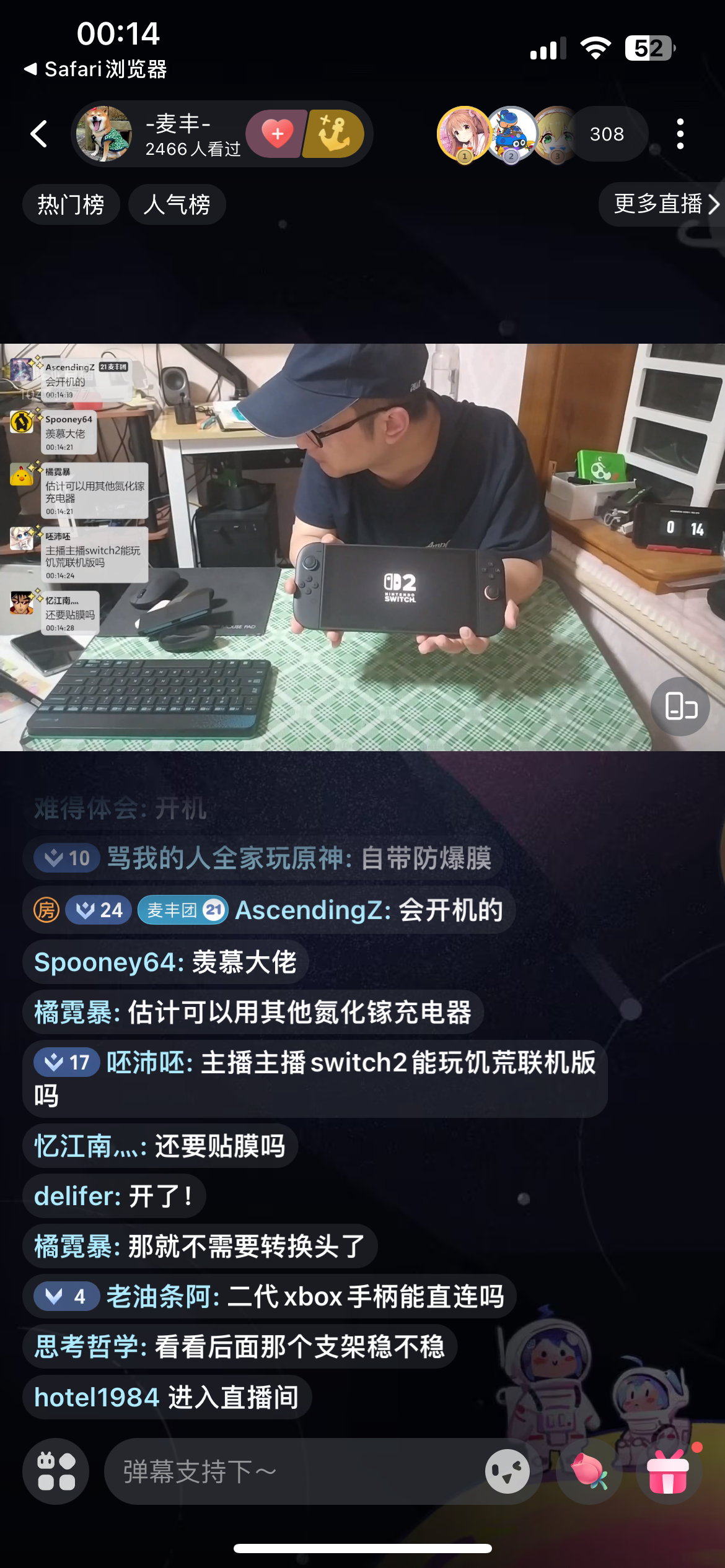Send a pink flower gift
The height and width of the screenshot is (1568, 725).
pyautogui.click(x=589, y=1471)
